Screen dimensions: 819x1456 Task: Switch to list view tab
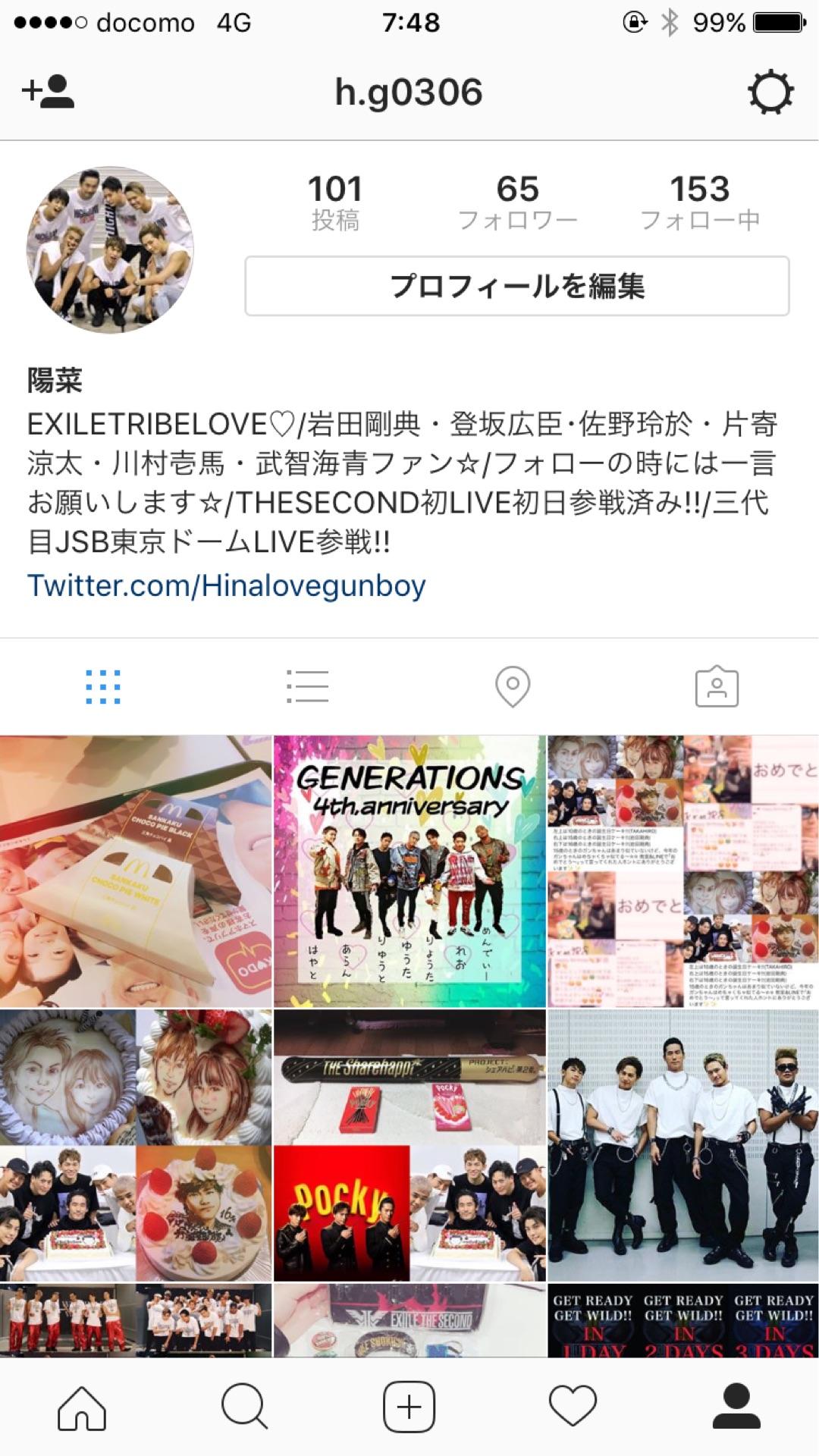point(307,687)
